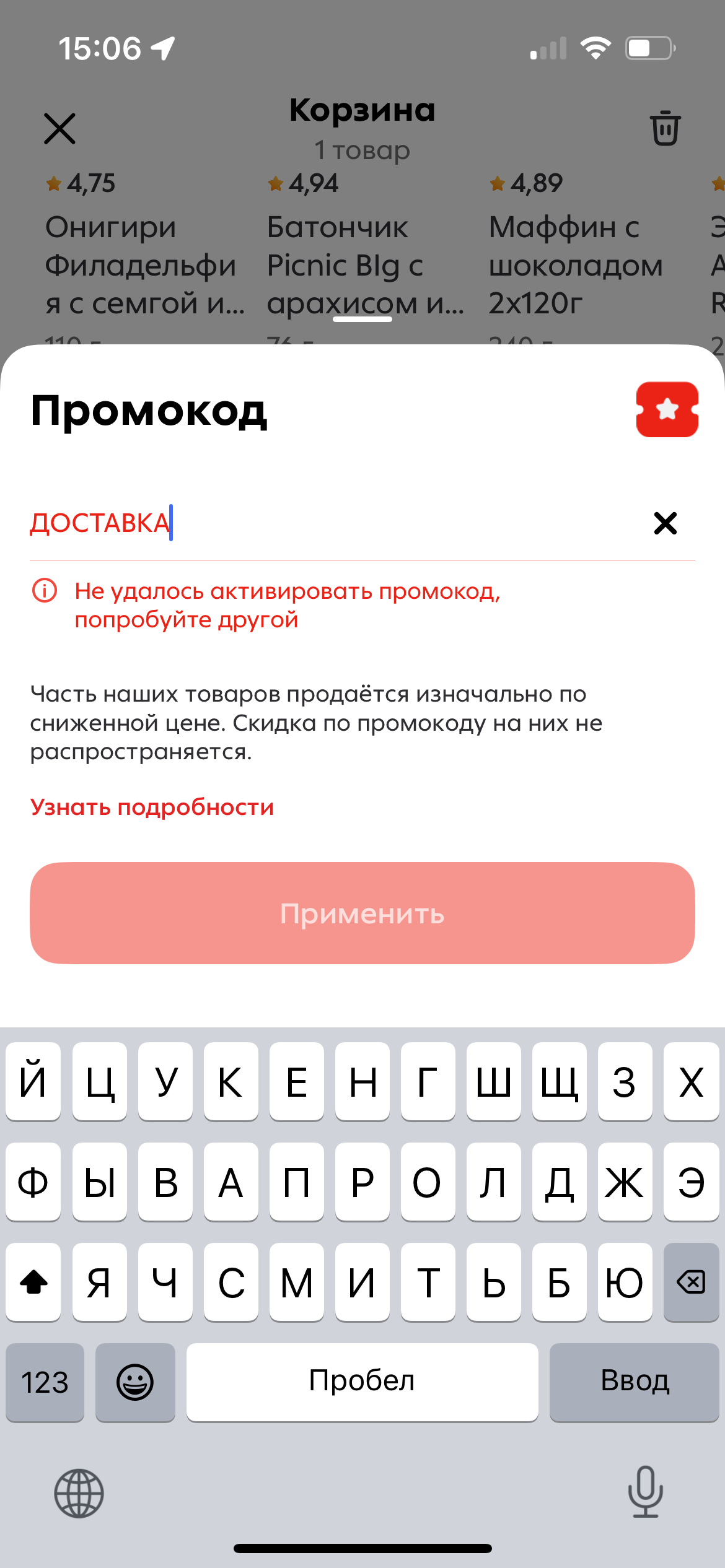Open the Узнать подробности link
The width and height of the screenshot is (725, 1568).
[152, 807]
